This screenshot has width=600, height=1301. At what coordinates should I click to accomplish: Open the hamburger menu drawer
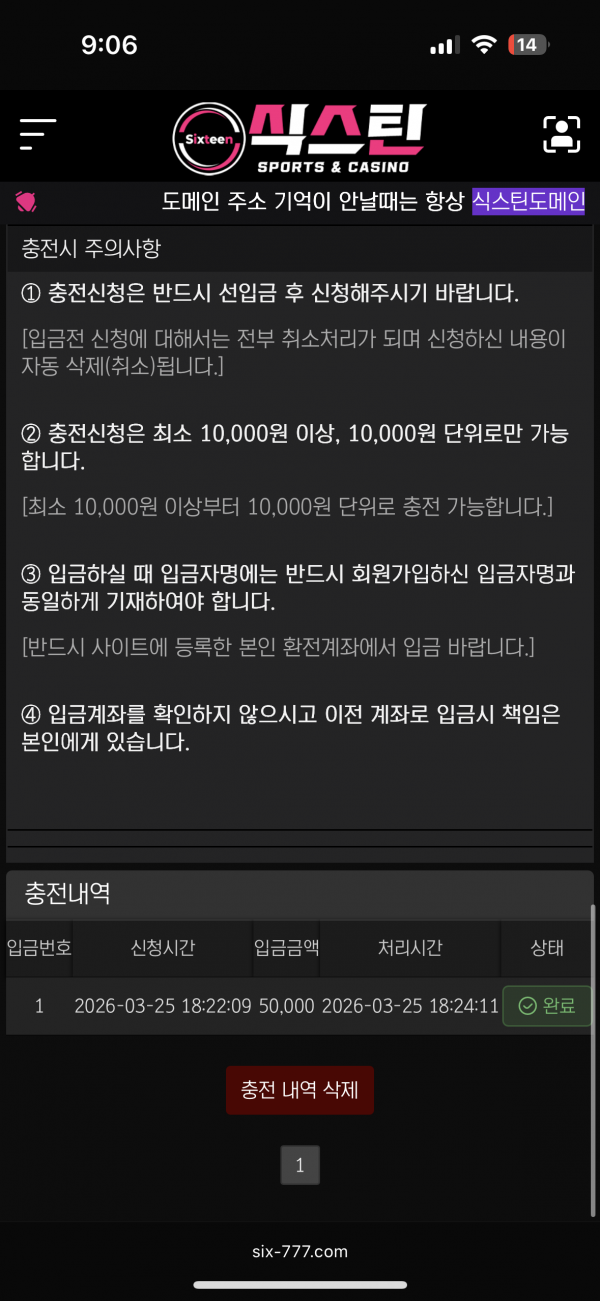pos(37,134)
